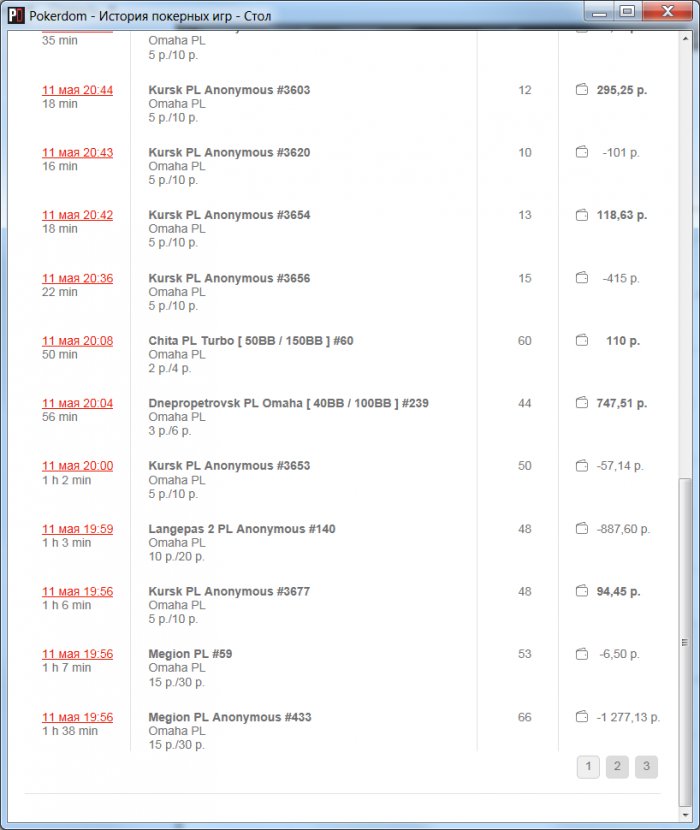Open the date link for Megion PL #59
The width and height of the screenshot is (700, 830).
(77, 654)
